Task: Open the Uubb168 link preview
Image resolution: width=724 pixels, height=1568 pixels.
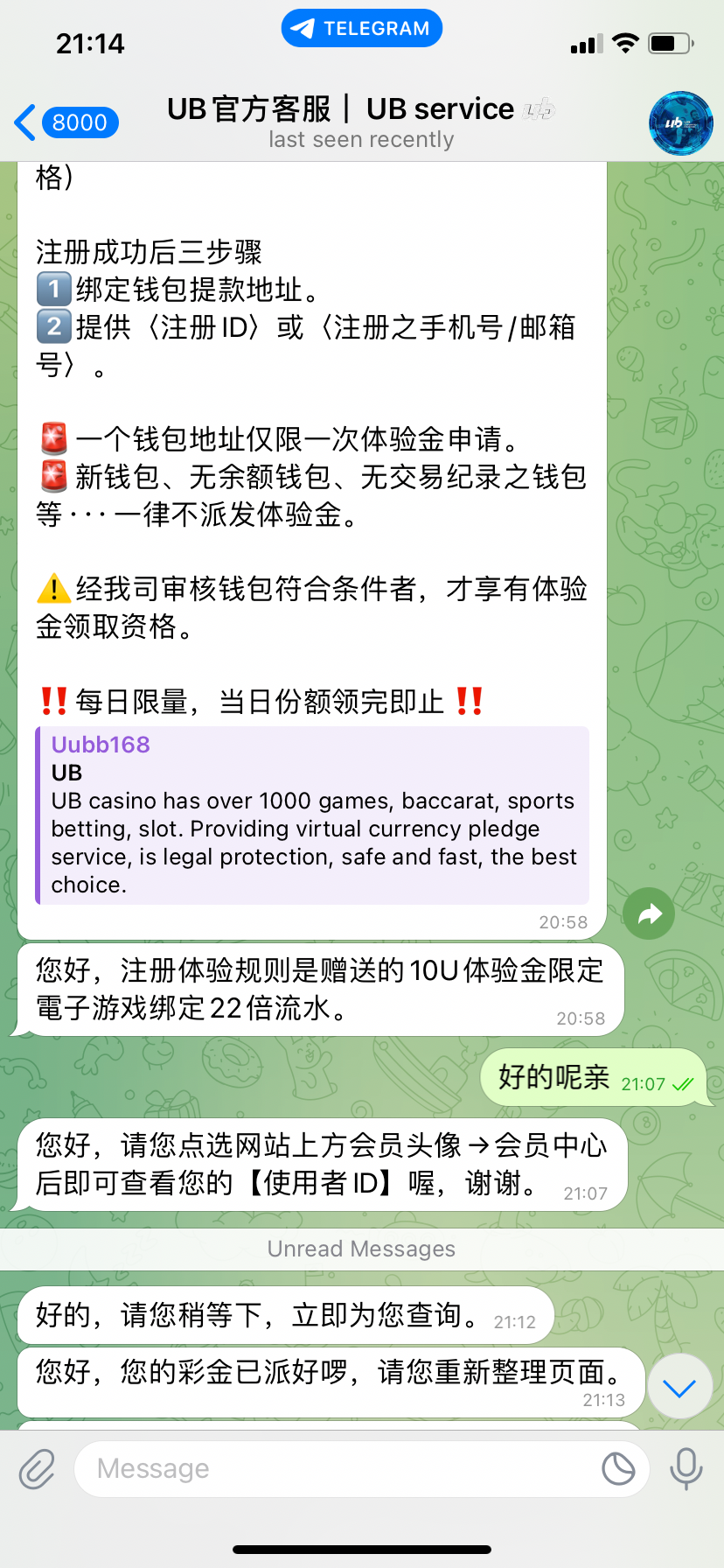Action: 312,815
